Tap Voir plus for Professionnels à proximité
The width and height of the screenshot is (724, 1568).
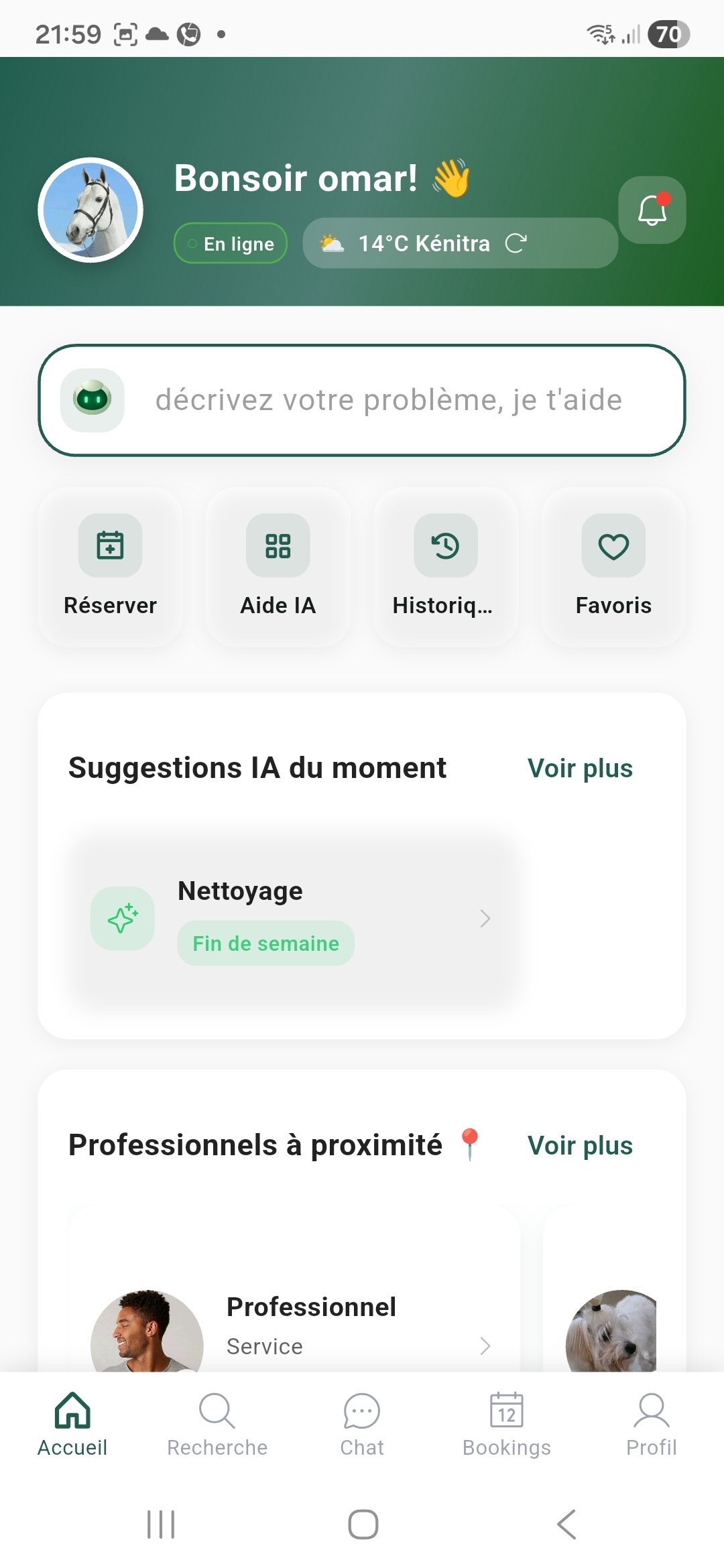(581, 1145)
